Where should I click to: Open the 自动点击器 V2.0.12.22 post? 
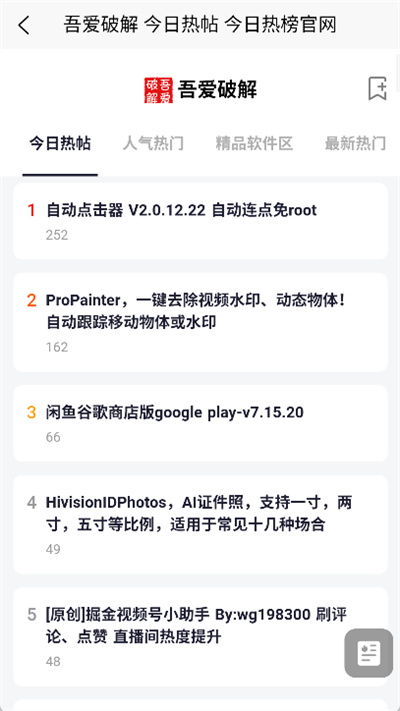click(x=200, y=221)
